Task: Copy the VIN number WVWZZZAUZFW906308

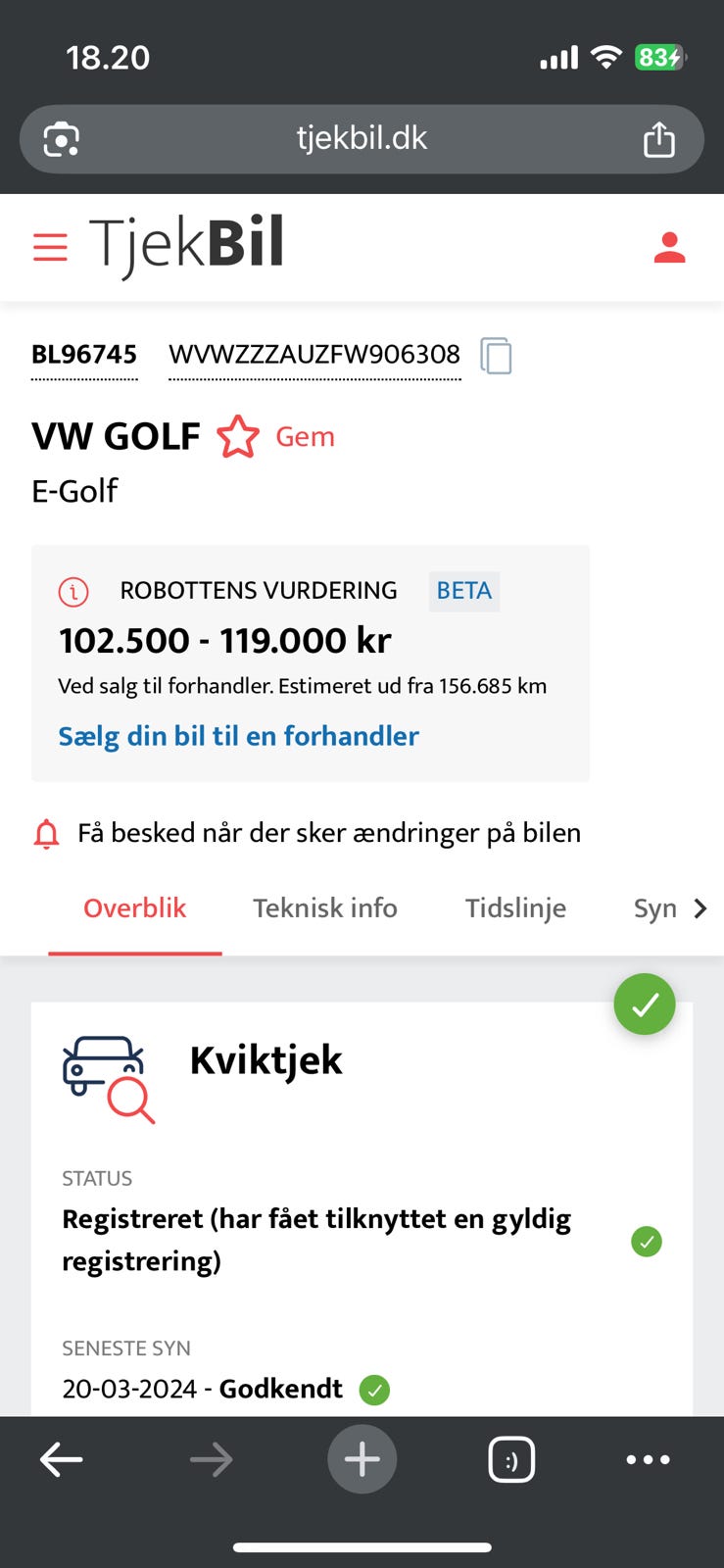Action: (495, 356)
